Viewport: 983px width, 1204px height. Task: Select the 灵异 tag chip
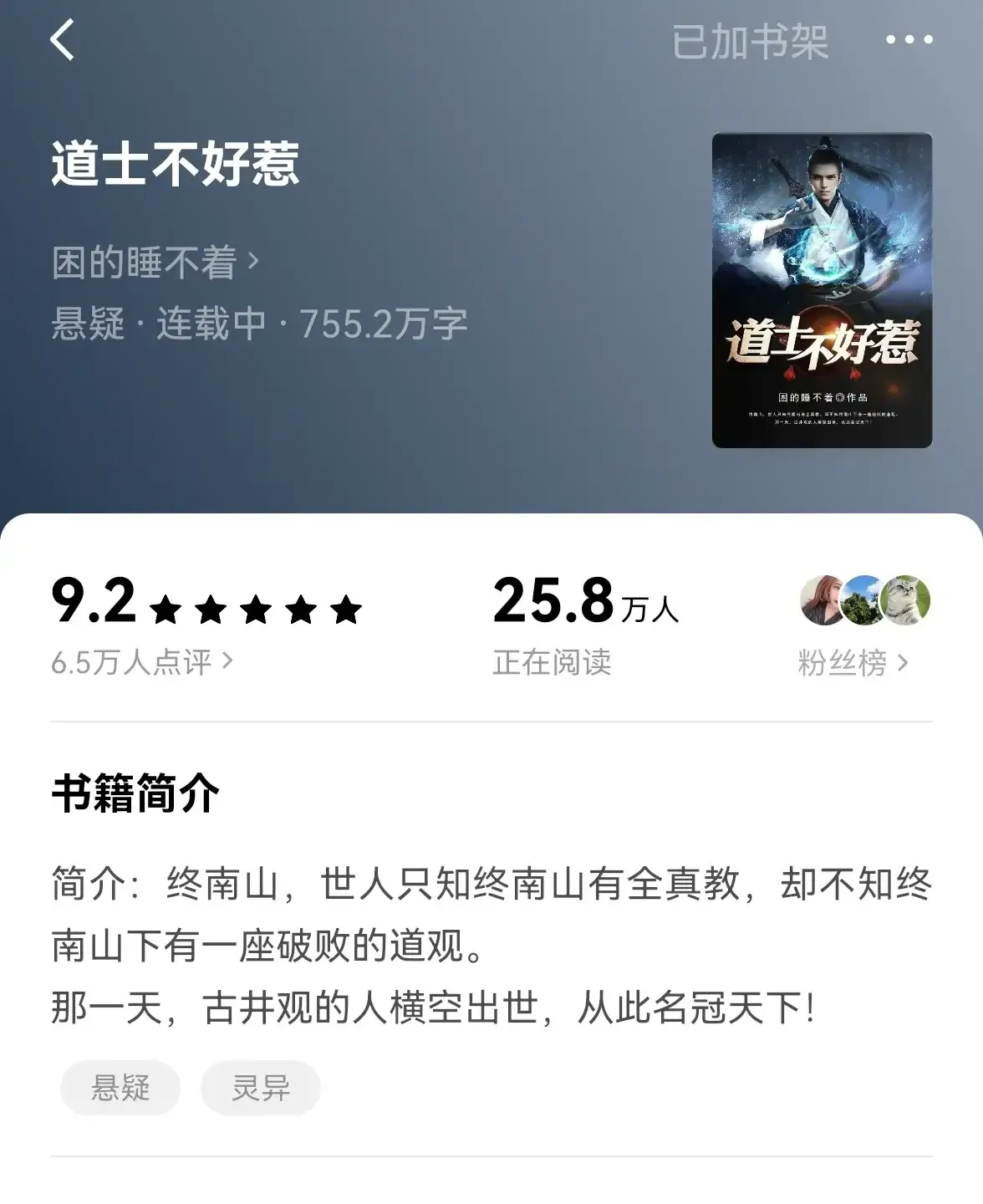pos(261,1088)
